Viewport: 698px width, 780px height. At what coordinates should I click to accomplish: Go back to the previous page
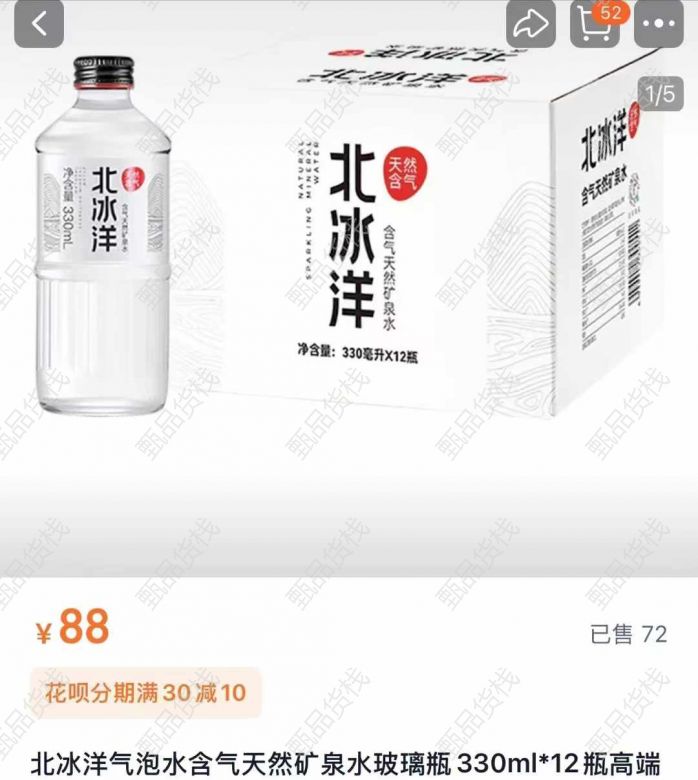(x=39, y=24)
